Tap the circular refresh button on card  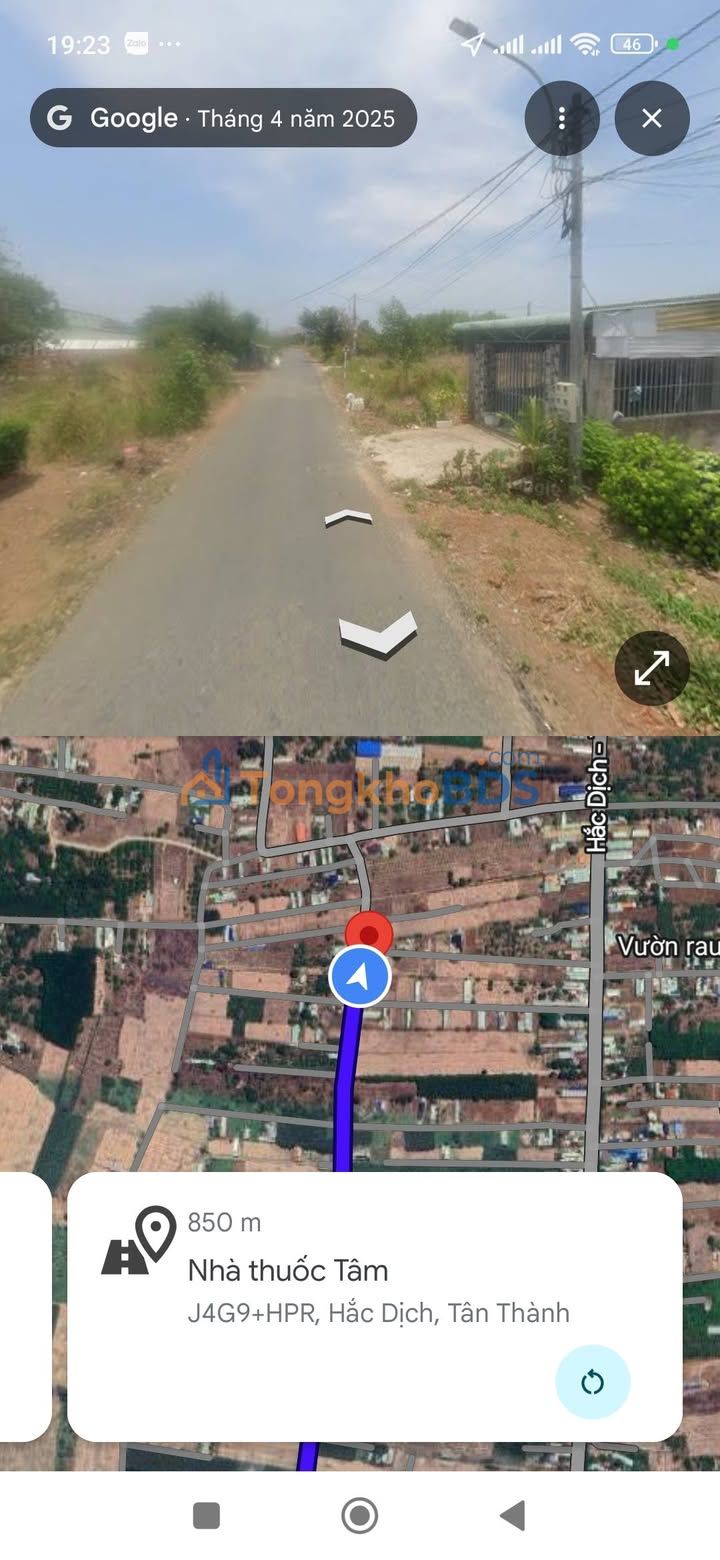pos(593,1382)
